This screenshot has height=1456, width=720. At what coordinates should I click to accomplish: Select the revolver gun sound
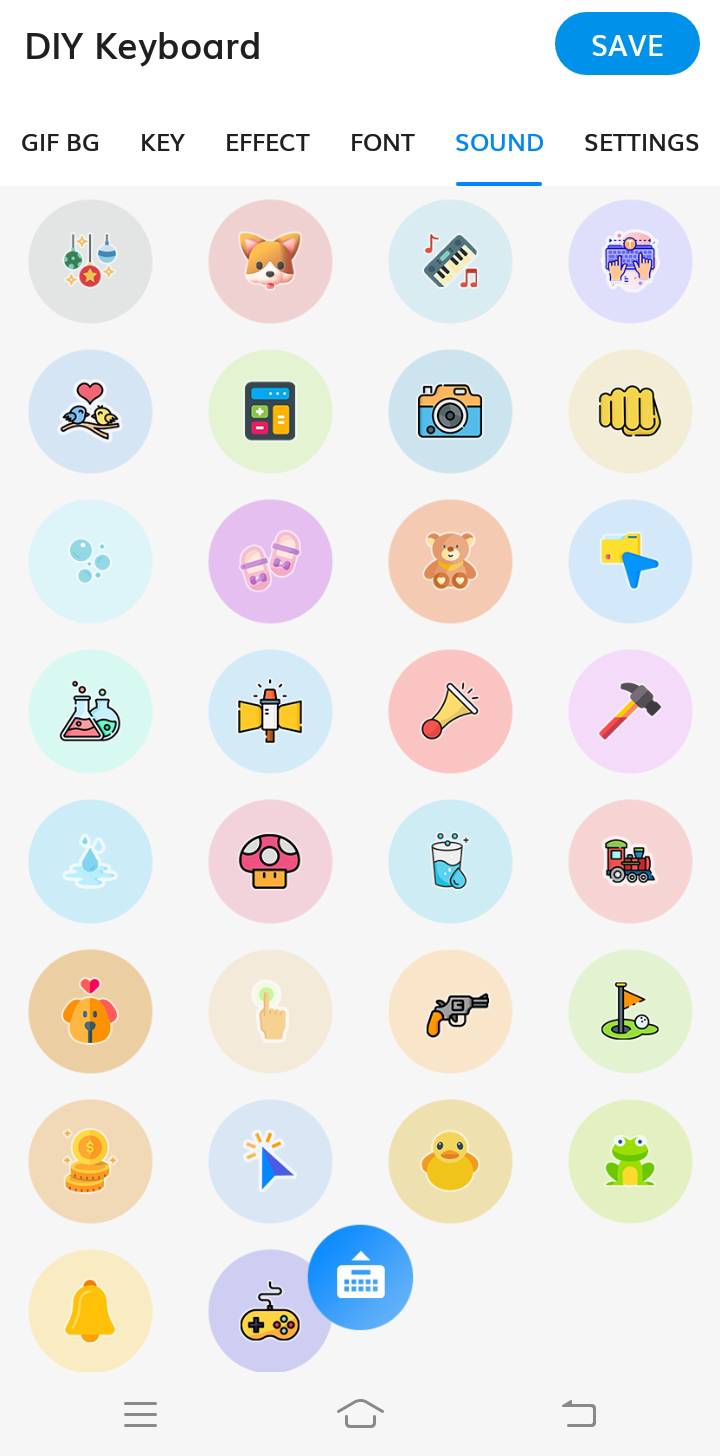click(x=450, y=1011)
